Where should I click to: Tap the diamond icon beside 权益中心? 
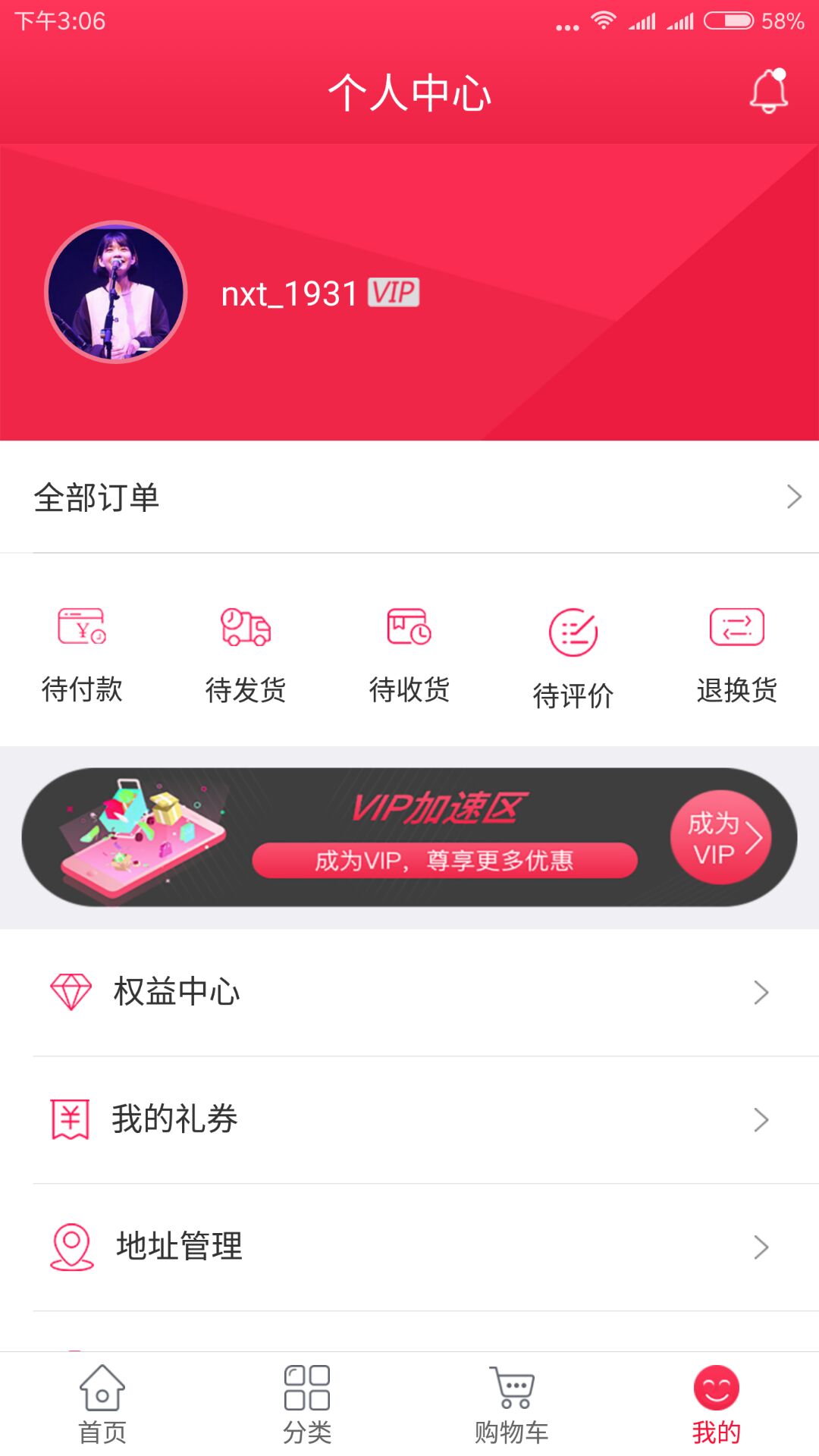[70, 990]
